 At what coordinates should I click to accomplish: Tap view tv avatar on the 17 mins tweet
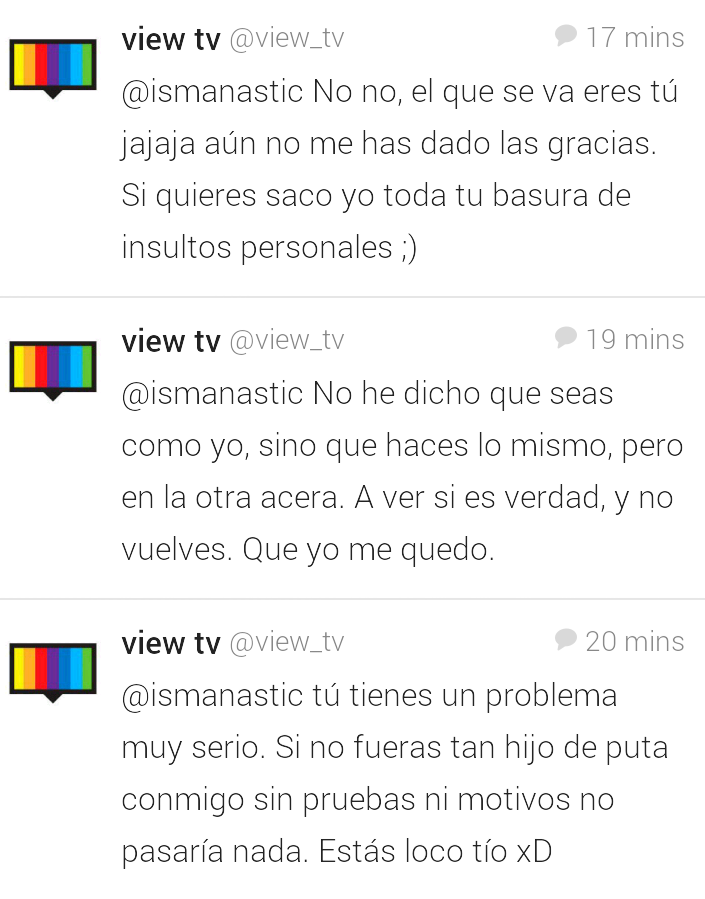(x=53, y=66)
